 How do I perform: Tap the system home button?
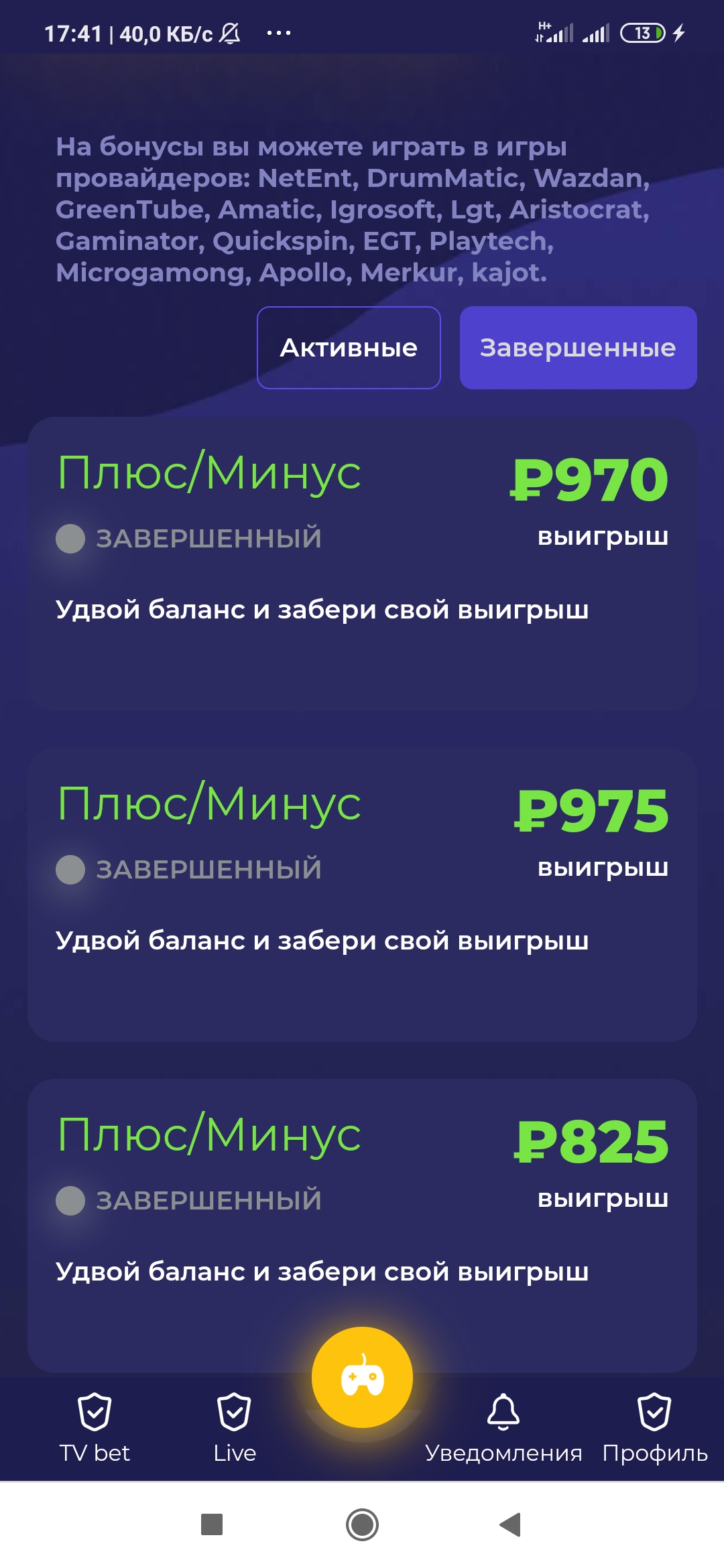pyautogui.click(x=362, y=1524)
